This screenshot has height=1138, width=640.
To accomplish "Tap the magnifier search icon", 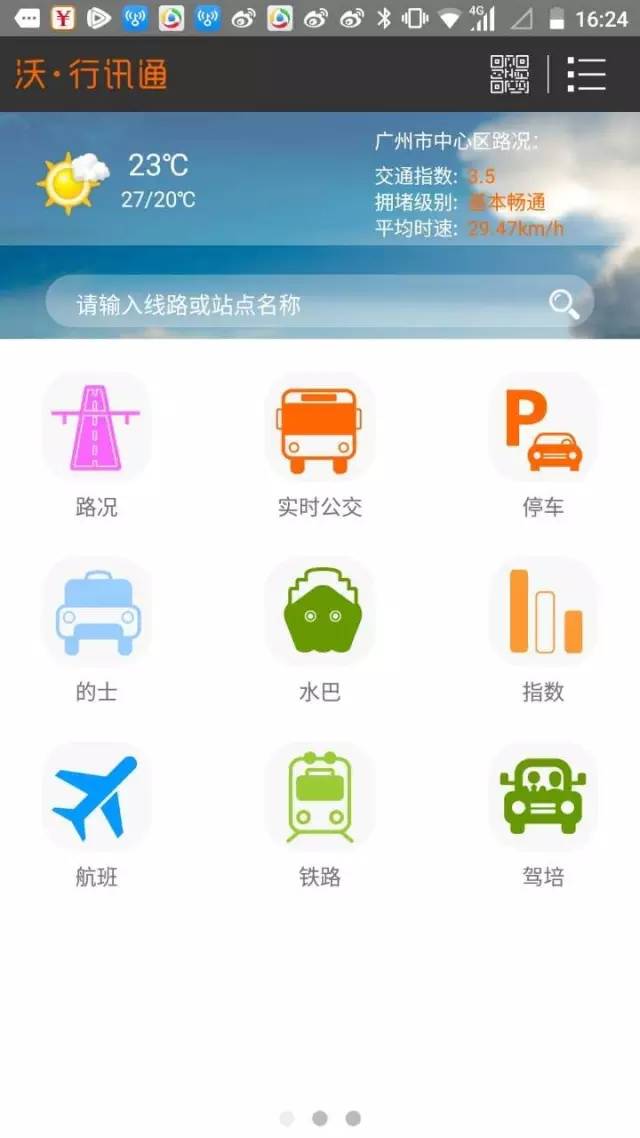I will pyautogui.click(x=564, y=304).
